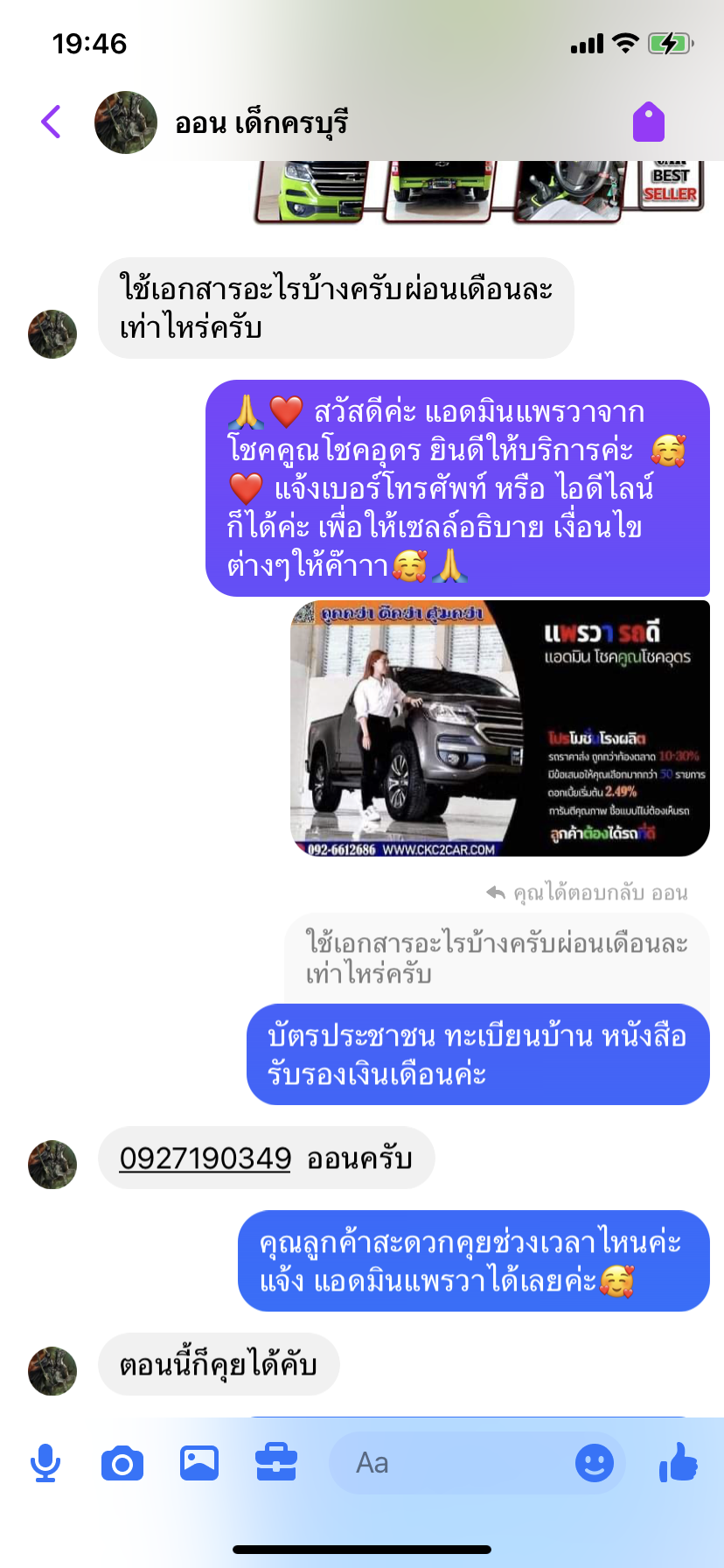The height and width of the screenshot is (1568, 724).
Task: Open the แพรวา รถดี promo image
Action: tap(500, 728)
